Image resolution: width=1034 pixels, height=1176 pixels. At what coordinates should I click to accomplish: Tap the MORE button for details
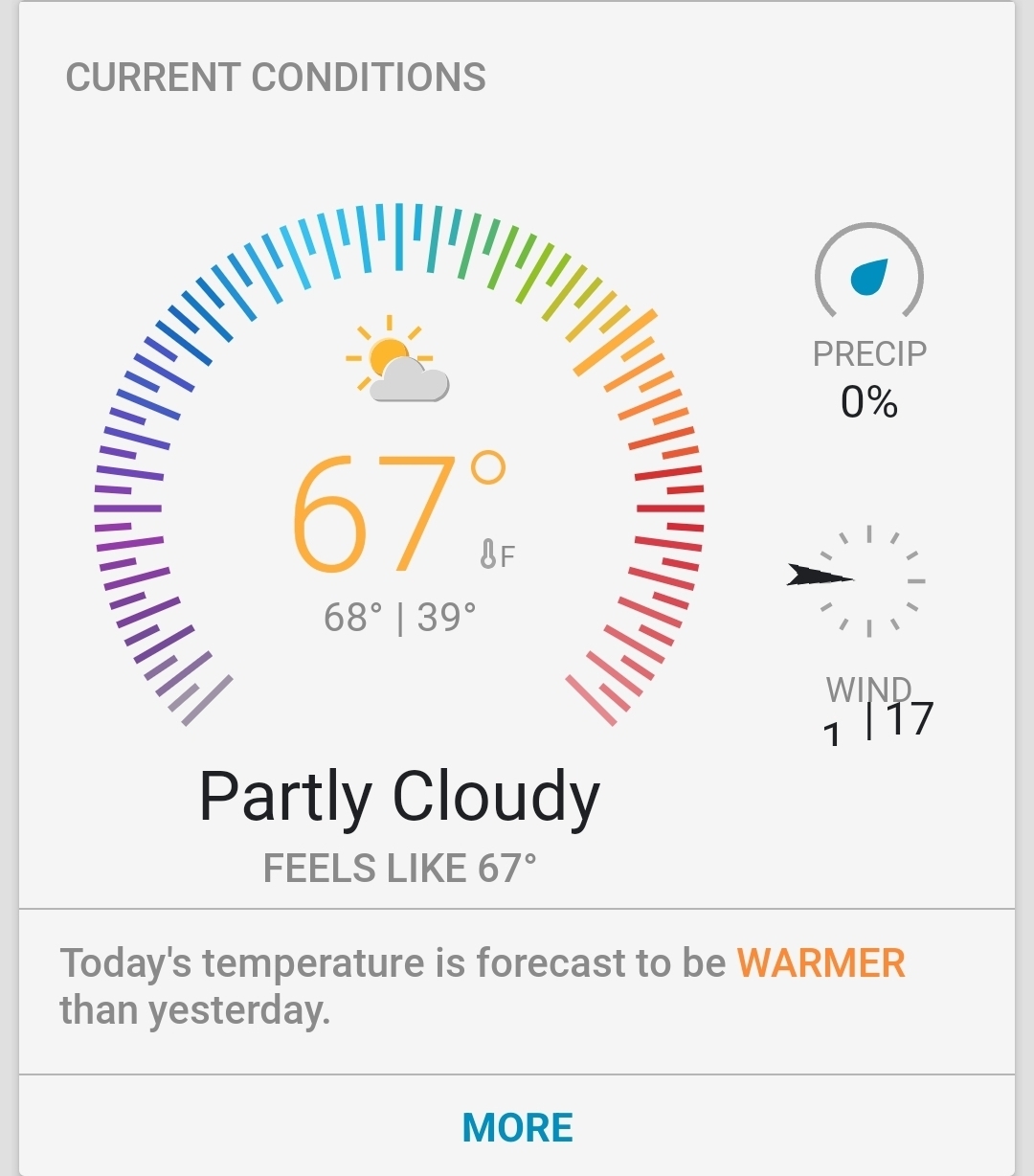(517, 1127)
